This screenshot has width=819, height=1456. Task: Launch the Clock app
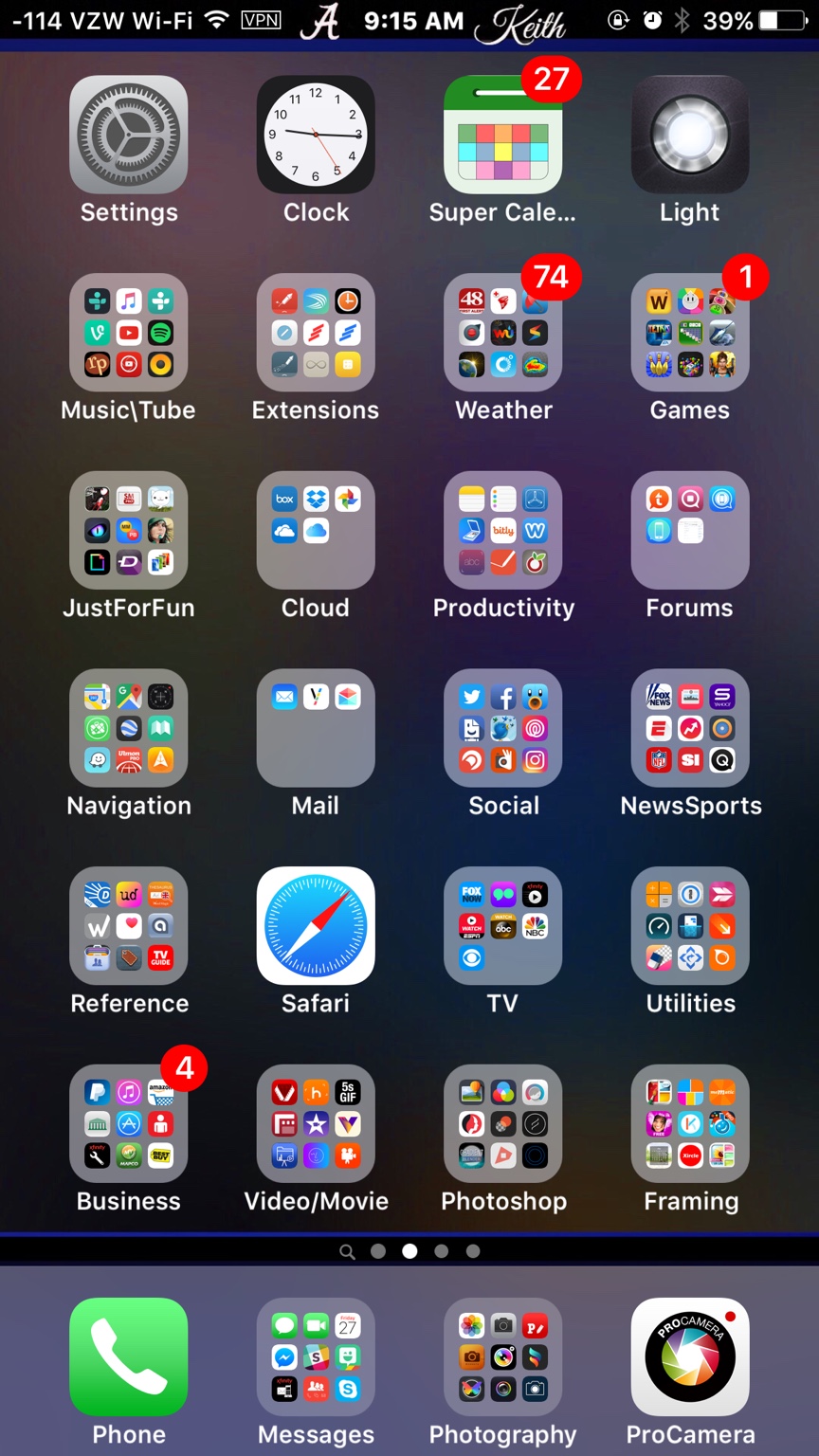[x=316, y=135]
